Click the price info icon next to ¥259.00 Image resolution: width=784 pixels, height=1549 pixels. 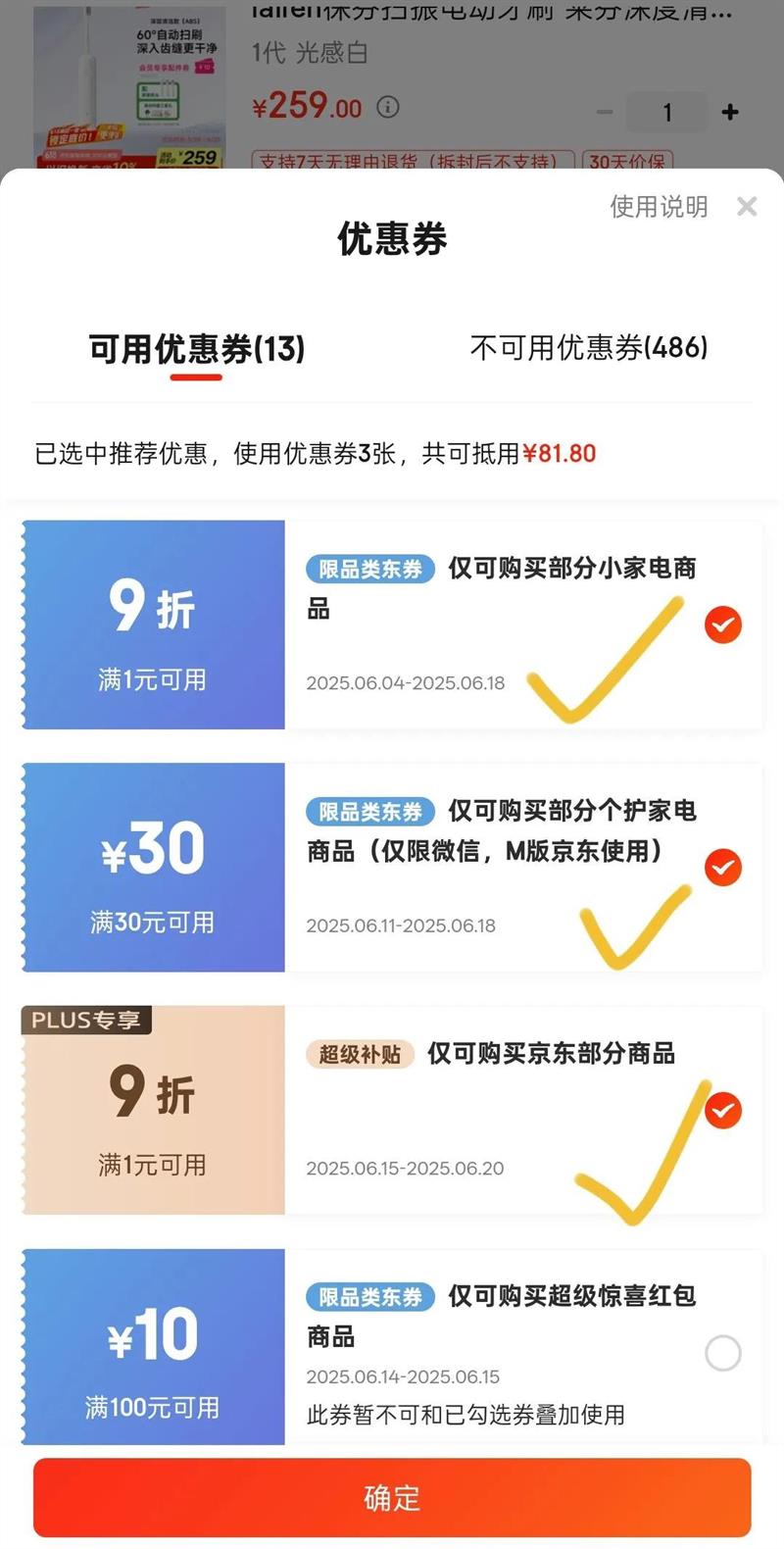tap(388, 108)
